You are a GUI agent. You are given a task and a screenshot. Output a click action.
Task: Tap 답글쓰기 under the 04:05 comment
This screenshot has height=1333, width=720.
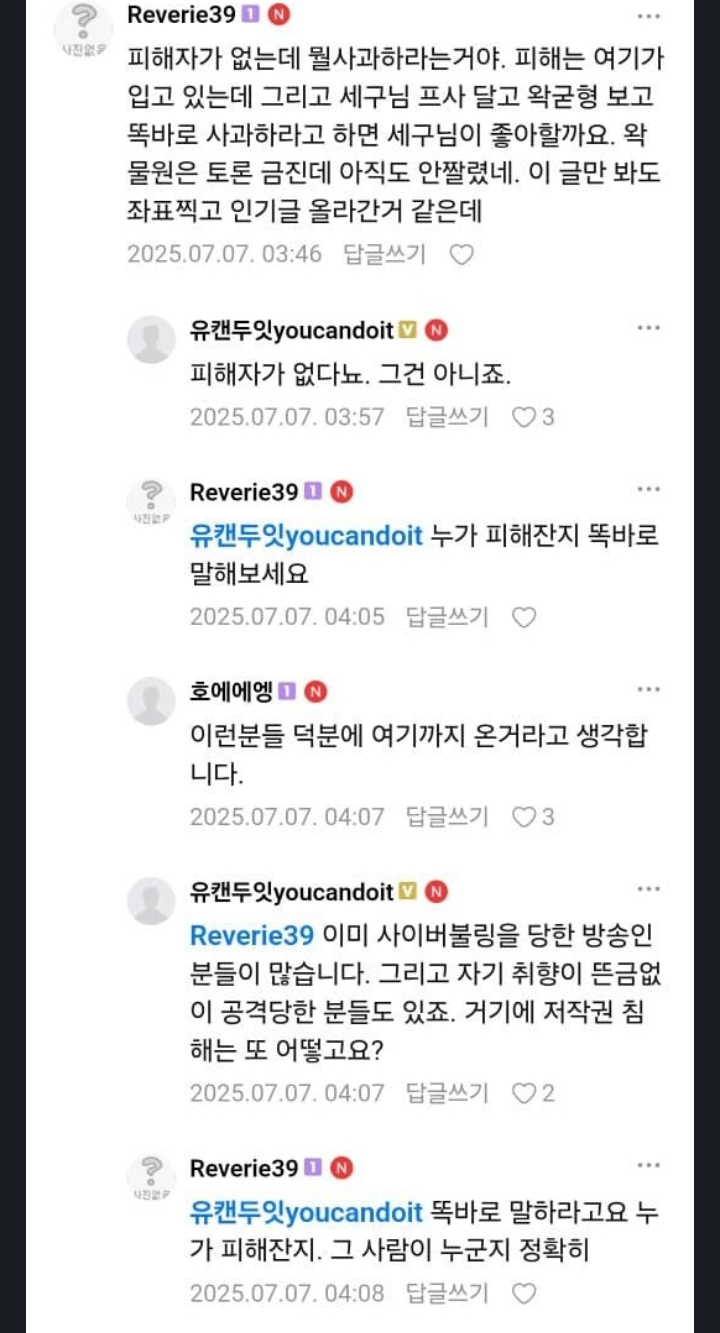coord(447,617)
